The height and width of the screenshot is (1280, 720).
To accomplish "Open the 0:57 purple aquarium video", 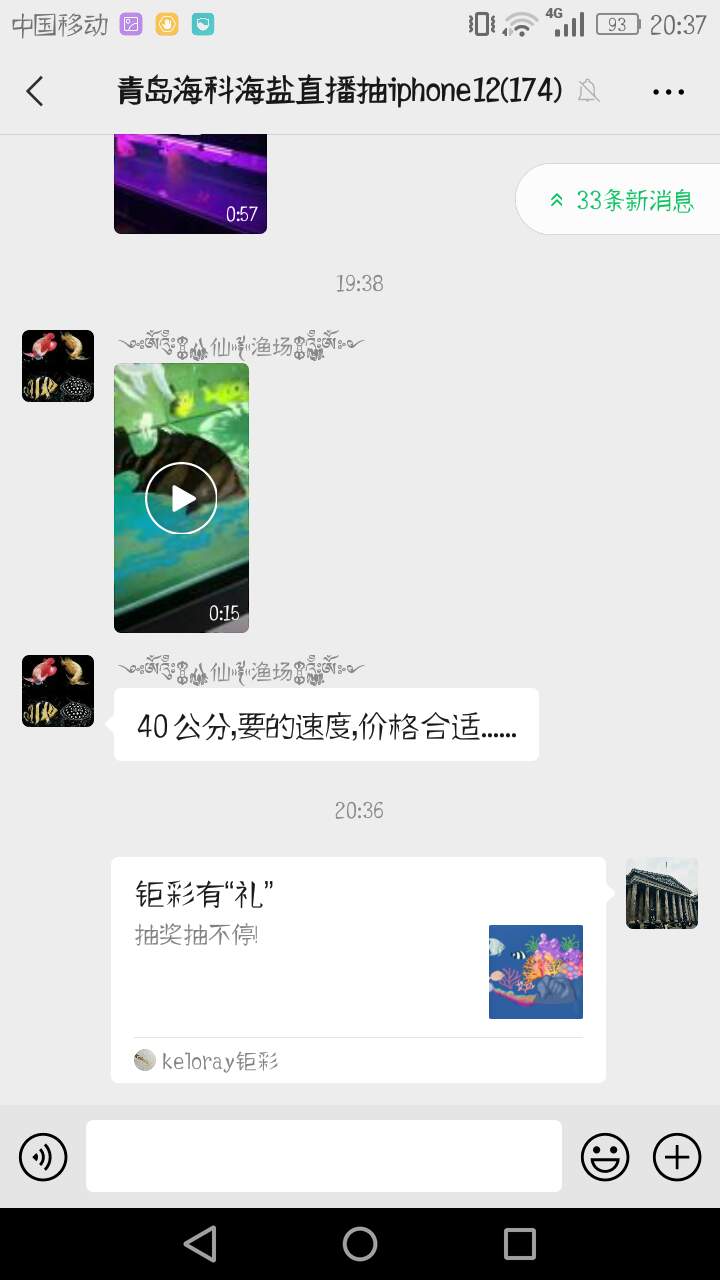I will (x=190, y=183).
